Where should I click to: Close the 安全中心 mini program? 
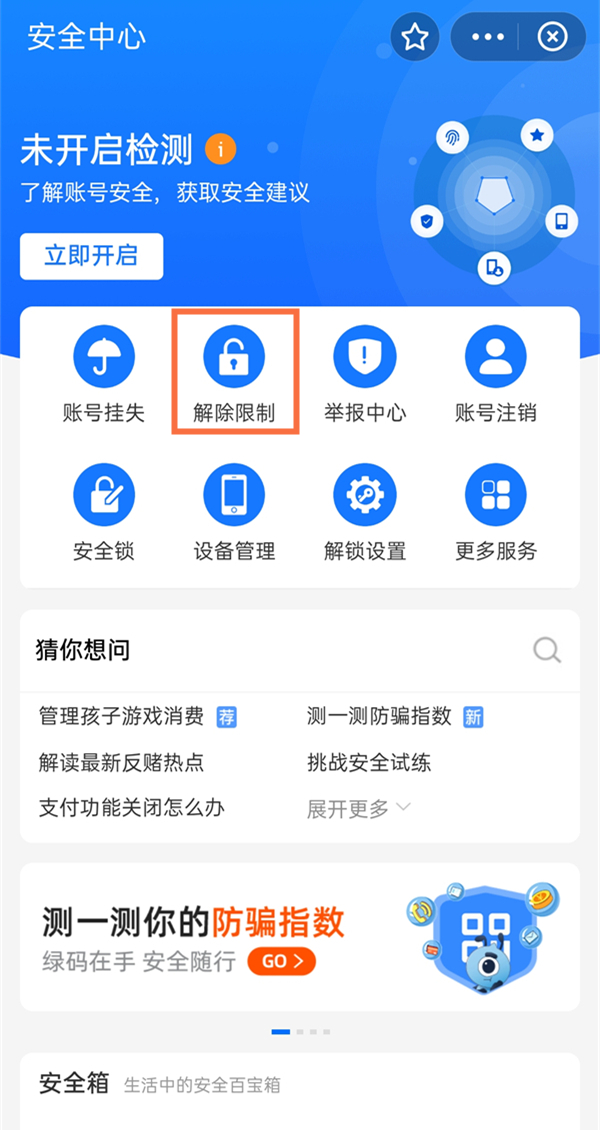[552, 38]
